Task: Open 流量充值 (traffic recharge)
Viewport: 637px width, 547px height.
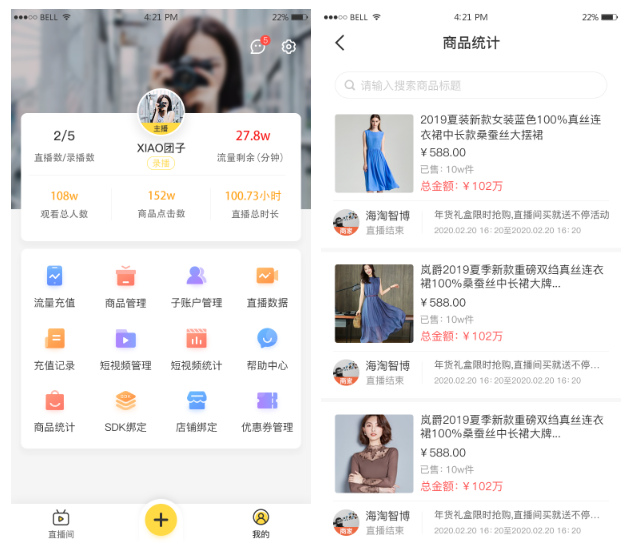Action: click(x=55, y=284)
